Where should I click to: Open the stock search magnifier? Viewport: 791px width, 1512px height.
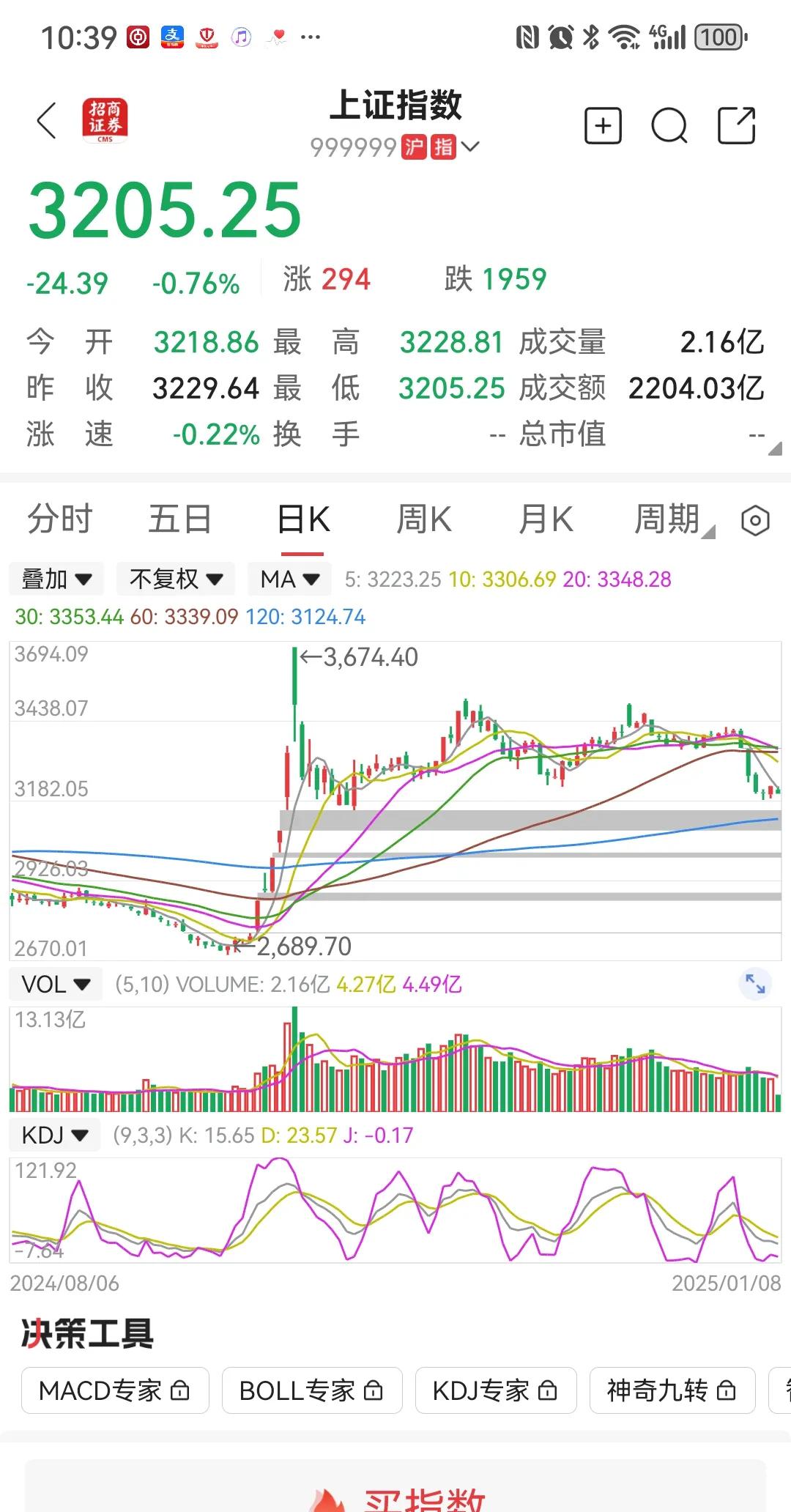(667, 126)
